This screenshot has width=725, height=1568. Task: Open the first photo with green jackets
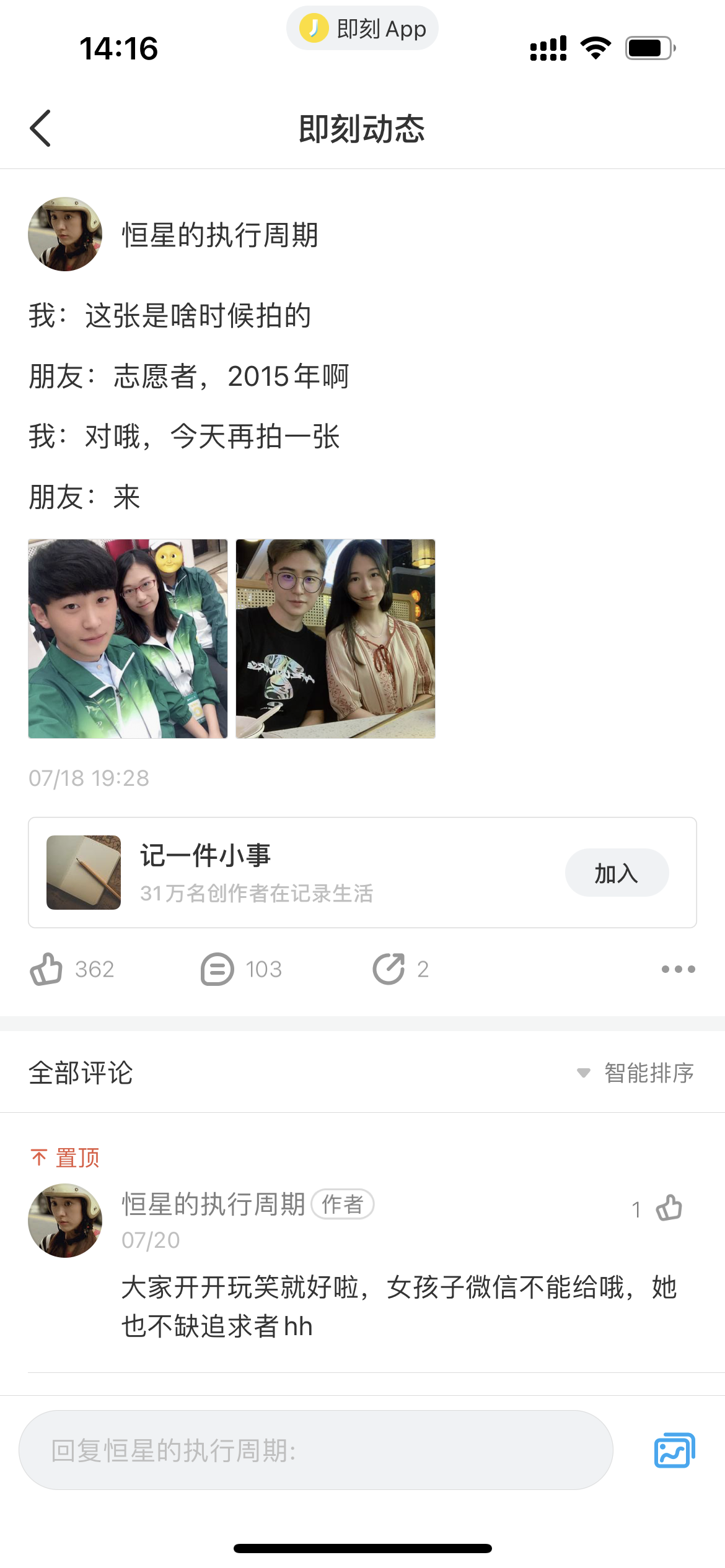tap(128, 638)
